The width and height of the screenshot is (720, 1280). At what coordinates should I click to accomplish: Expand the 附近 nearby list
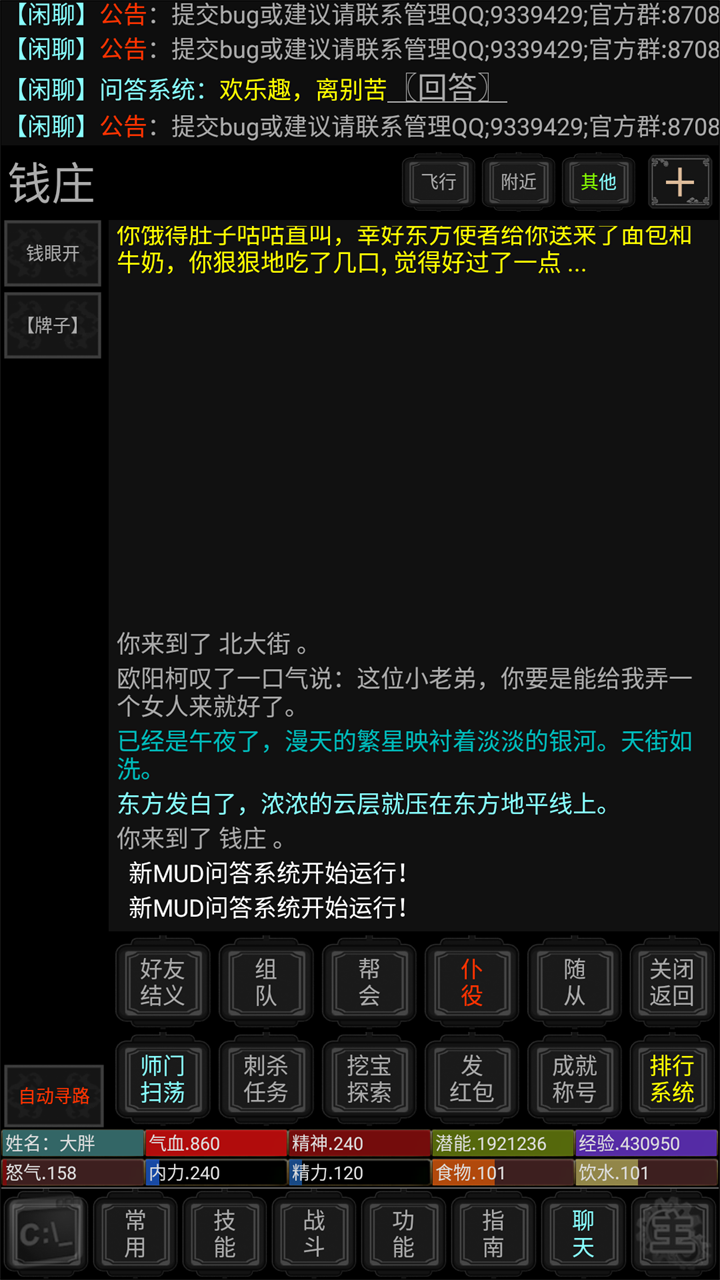click(517, 182)
